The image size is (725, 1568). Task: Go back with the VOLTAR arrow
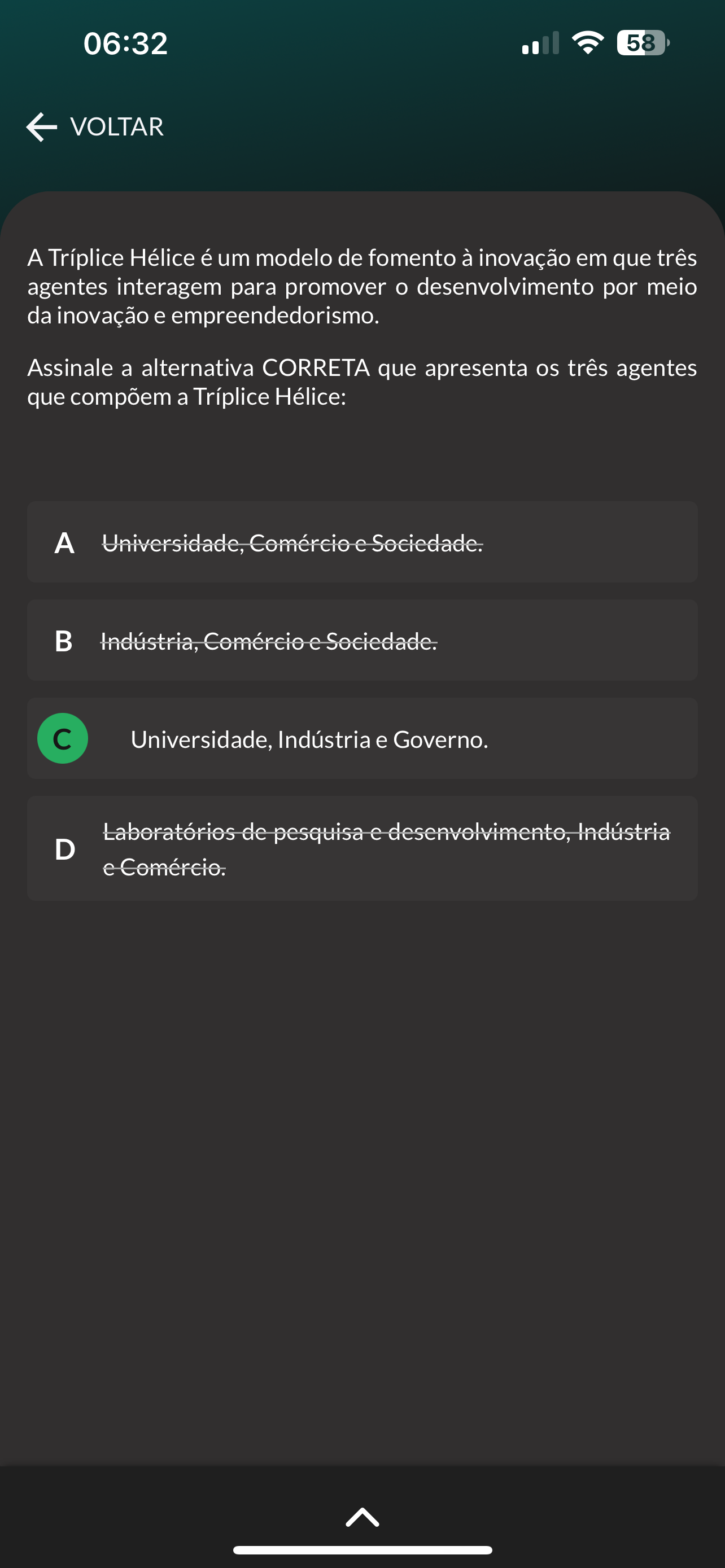41,126
